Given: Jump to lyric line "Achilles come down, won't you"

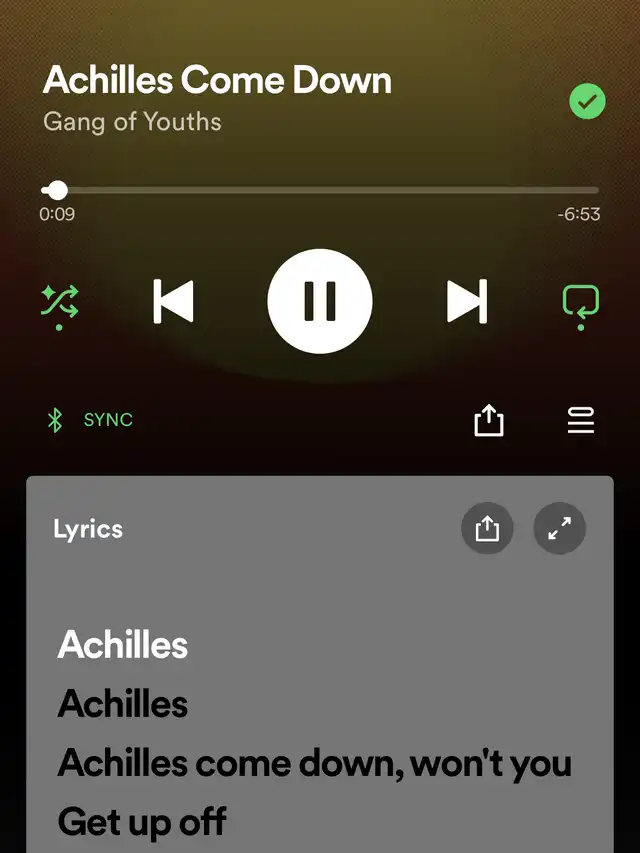Looking at the screenshot, I should (315, 763).
